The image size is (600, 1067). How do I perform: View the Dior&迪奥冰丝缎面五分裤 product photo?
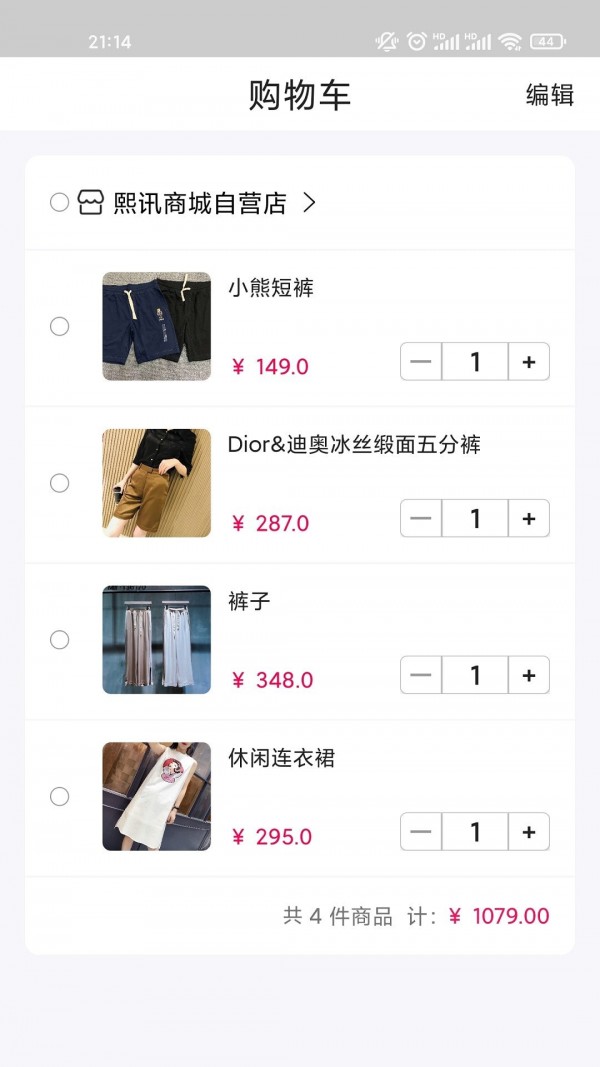click(156, 483)
